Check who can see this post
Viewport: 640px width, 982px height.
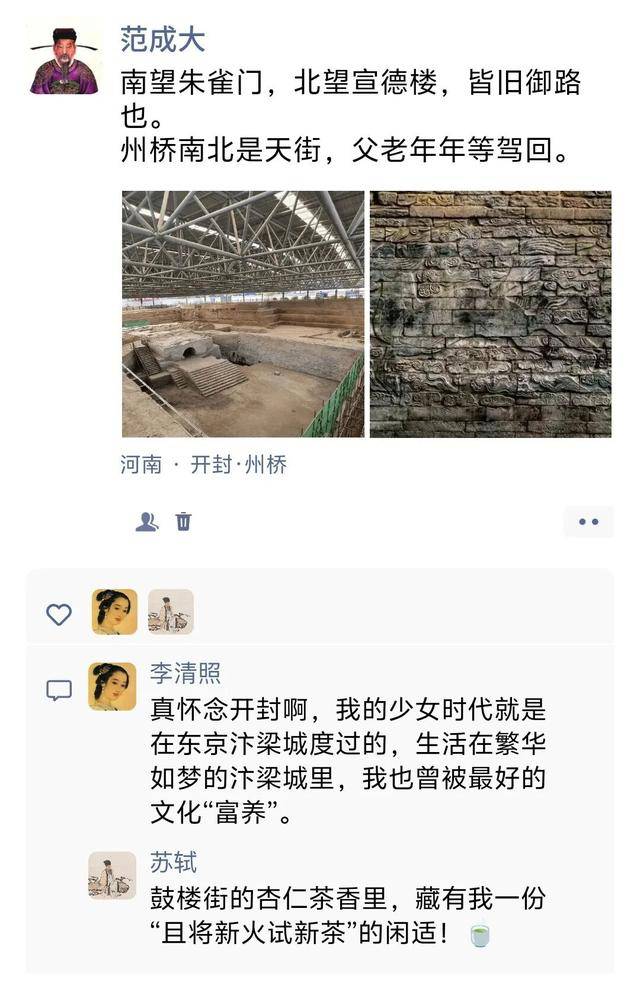[147, 522]
